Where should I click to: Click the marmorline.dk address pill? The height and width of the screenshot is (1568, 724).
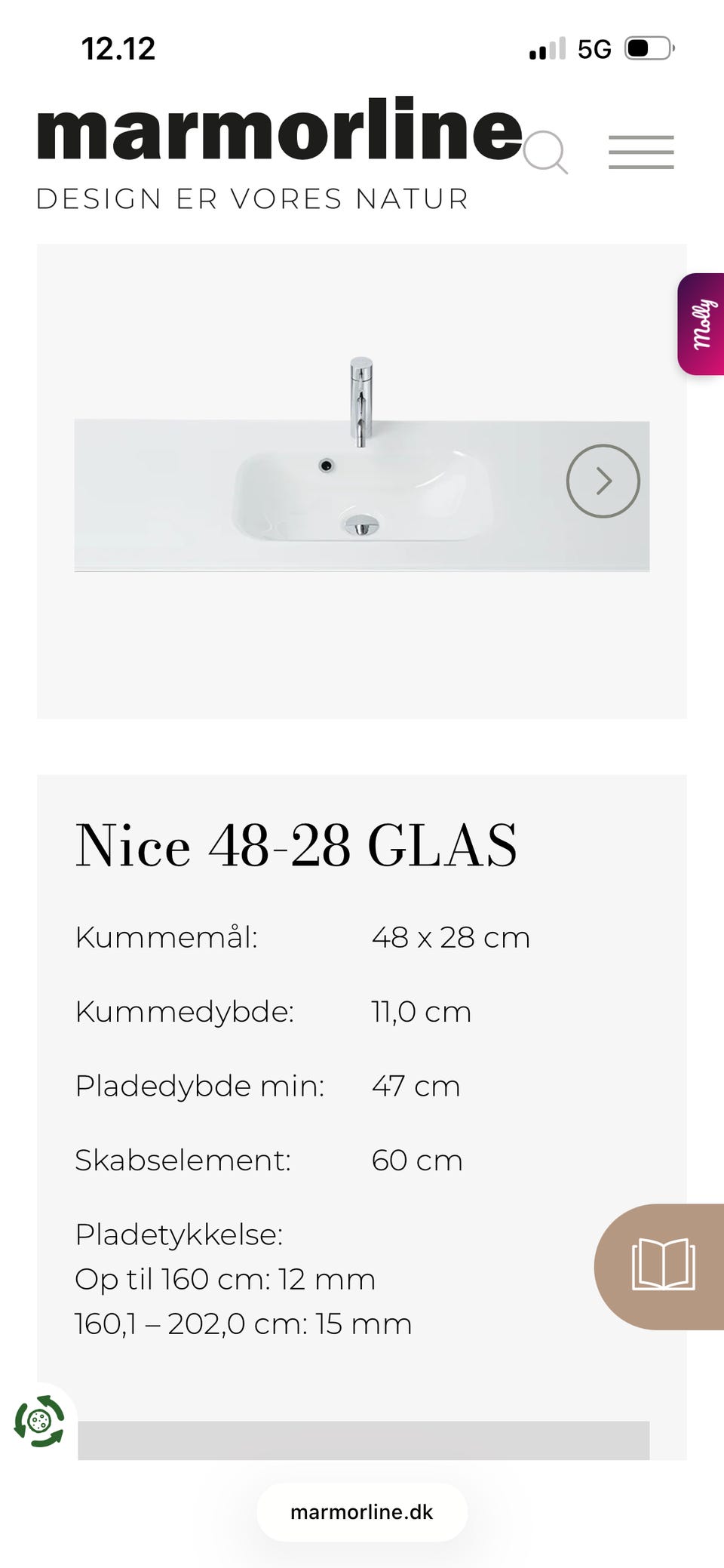point(361,1512)
